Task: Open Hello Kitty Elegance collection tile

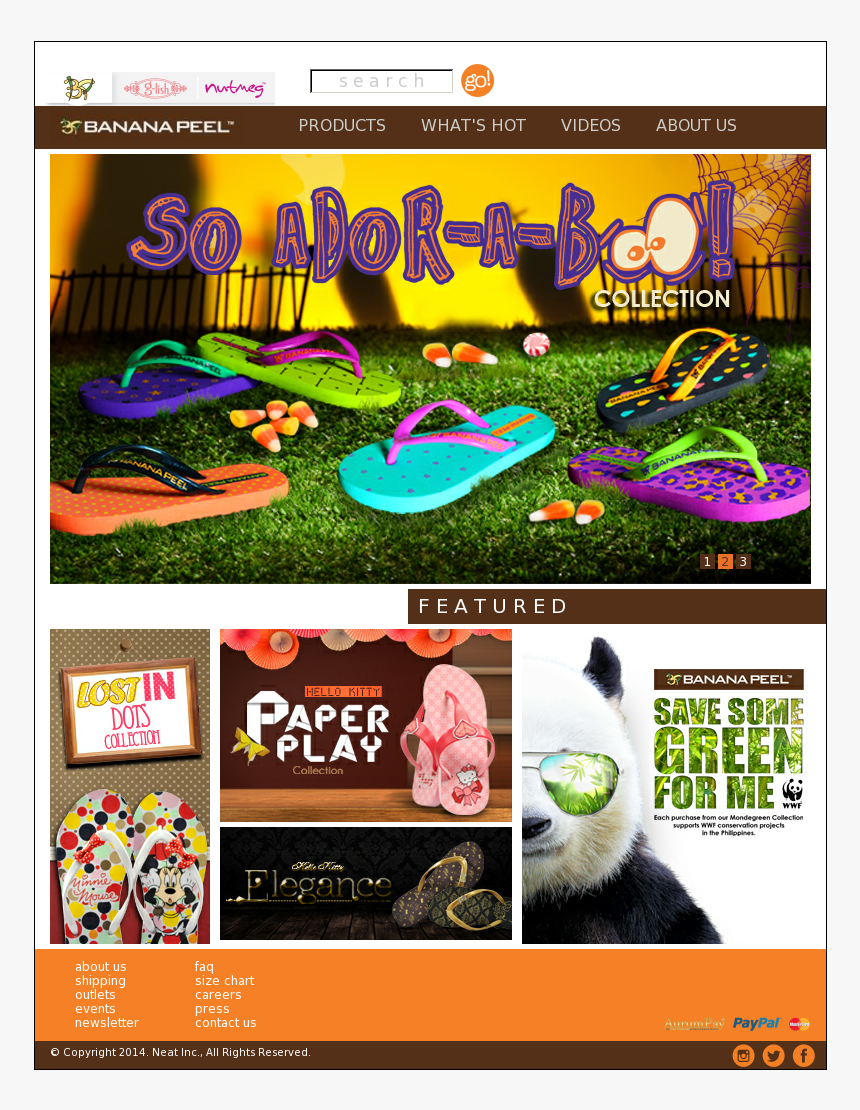Action: click(x=365, y=883)
